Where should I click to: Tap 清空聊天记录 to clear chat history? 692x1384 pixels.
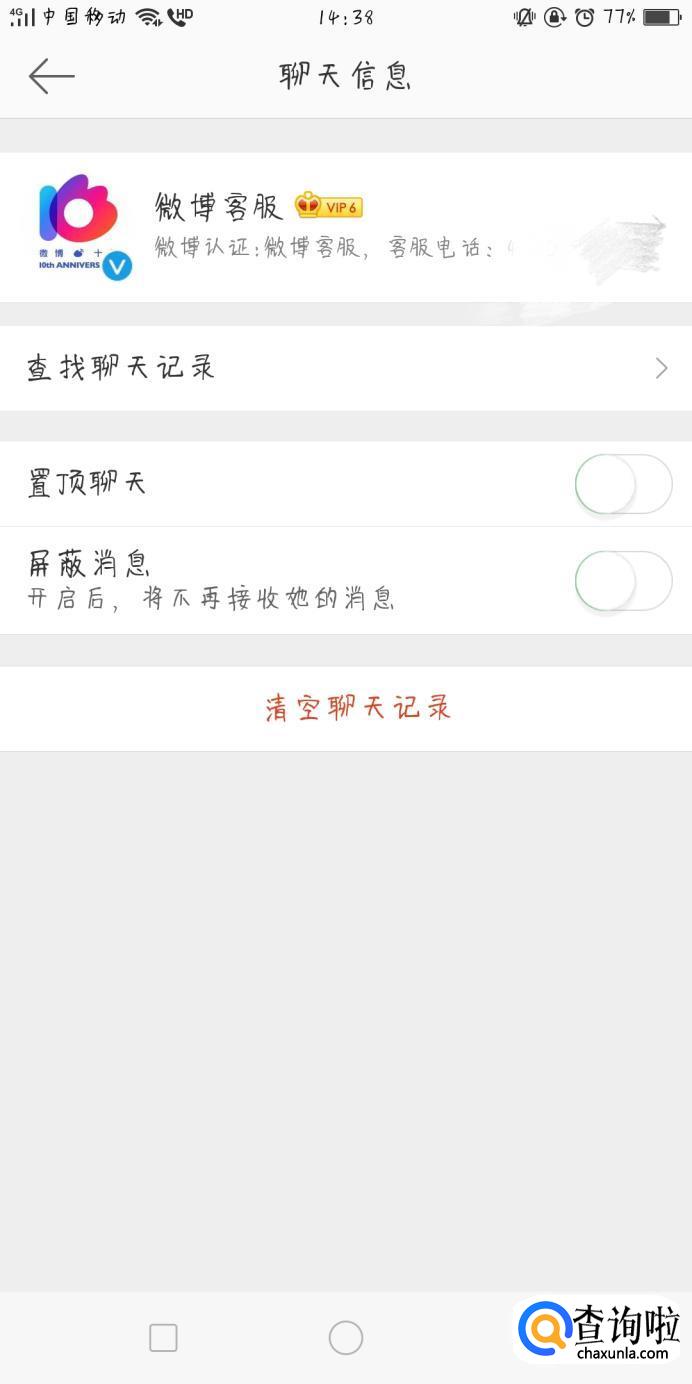[x=358, y=708]
